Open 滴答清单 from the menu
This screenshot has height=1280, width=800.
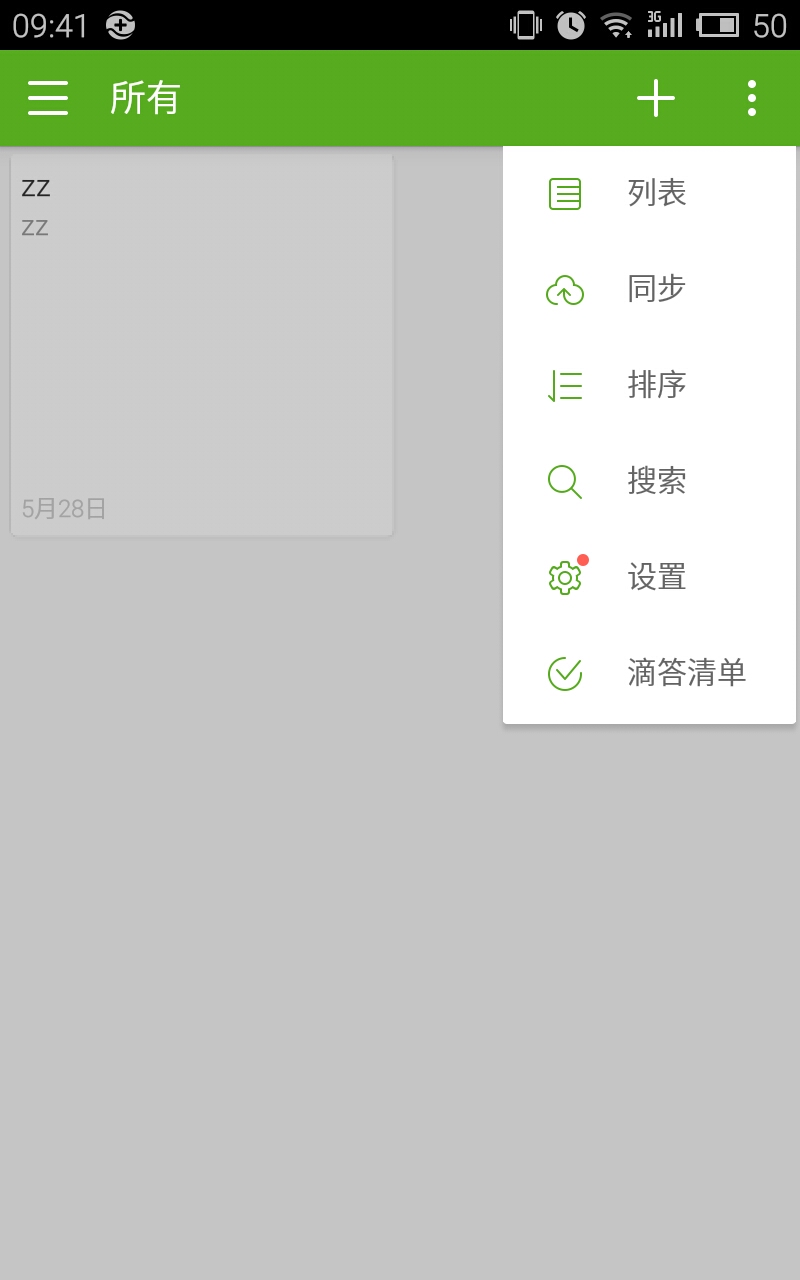[x=650, y=673]
